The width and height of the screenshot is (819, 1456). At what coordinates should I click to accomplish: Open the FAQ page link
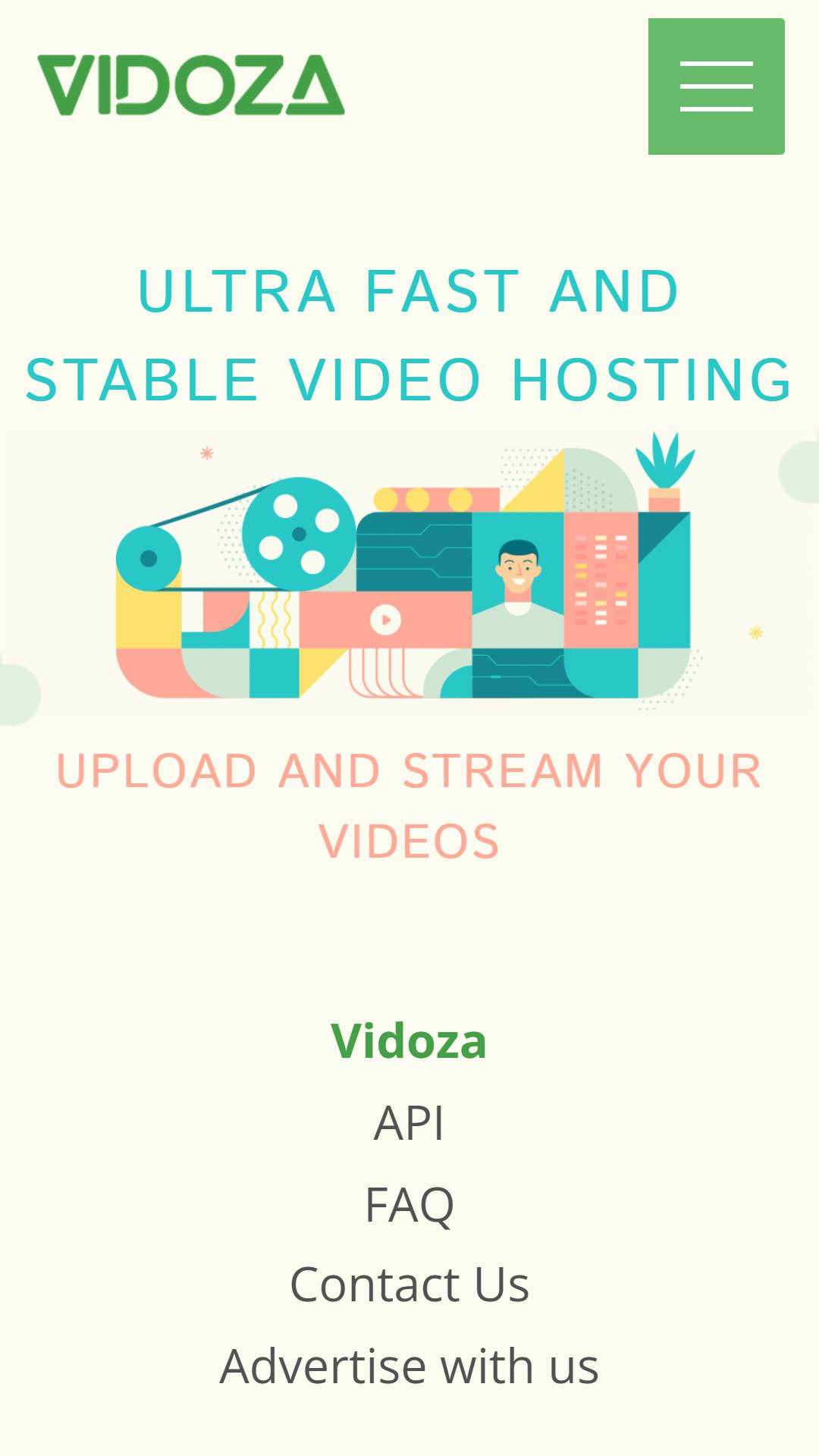pyautogui.click(x=409, y=1204)
